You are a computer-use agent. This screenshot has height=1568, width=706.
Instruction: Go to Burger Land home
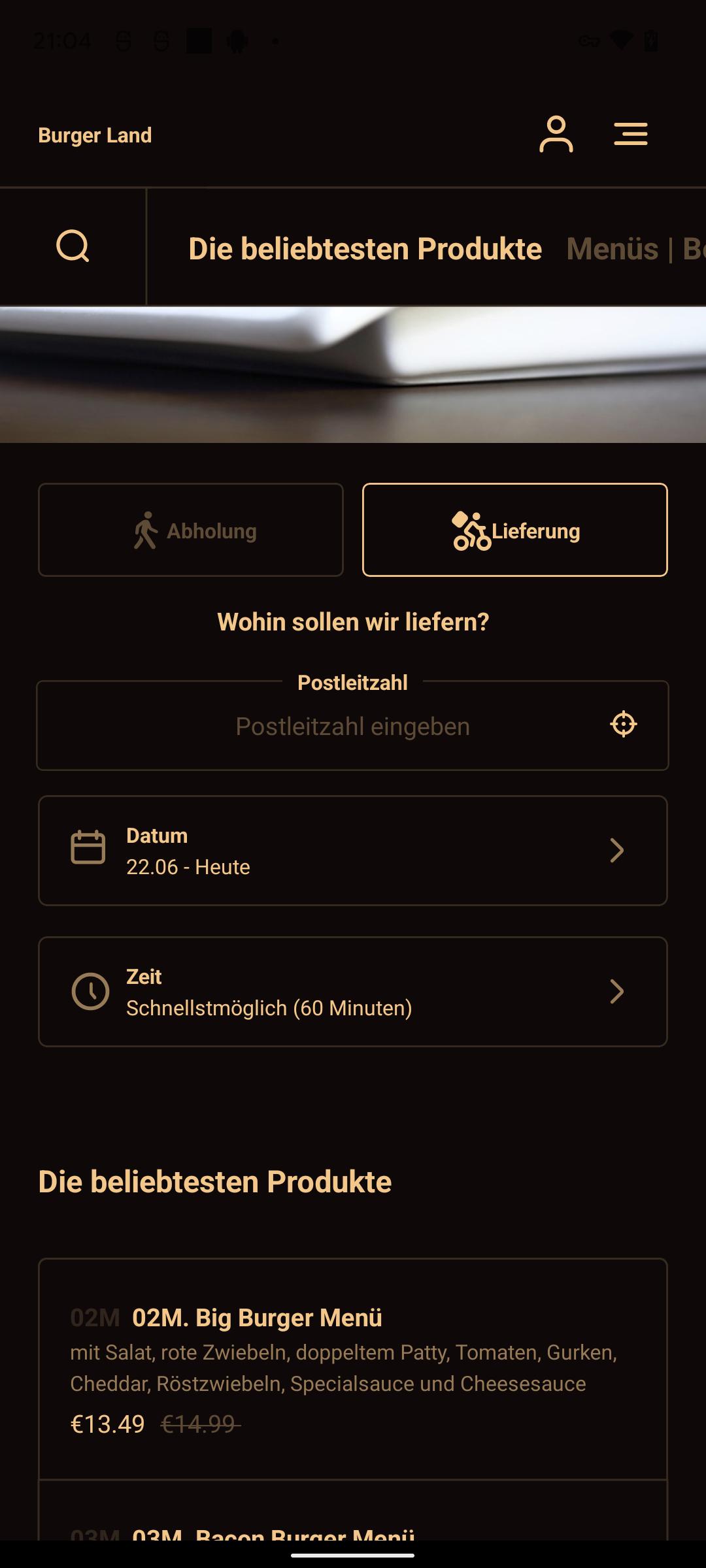[x=95, y=135]
